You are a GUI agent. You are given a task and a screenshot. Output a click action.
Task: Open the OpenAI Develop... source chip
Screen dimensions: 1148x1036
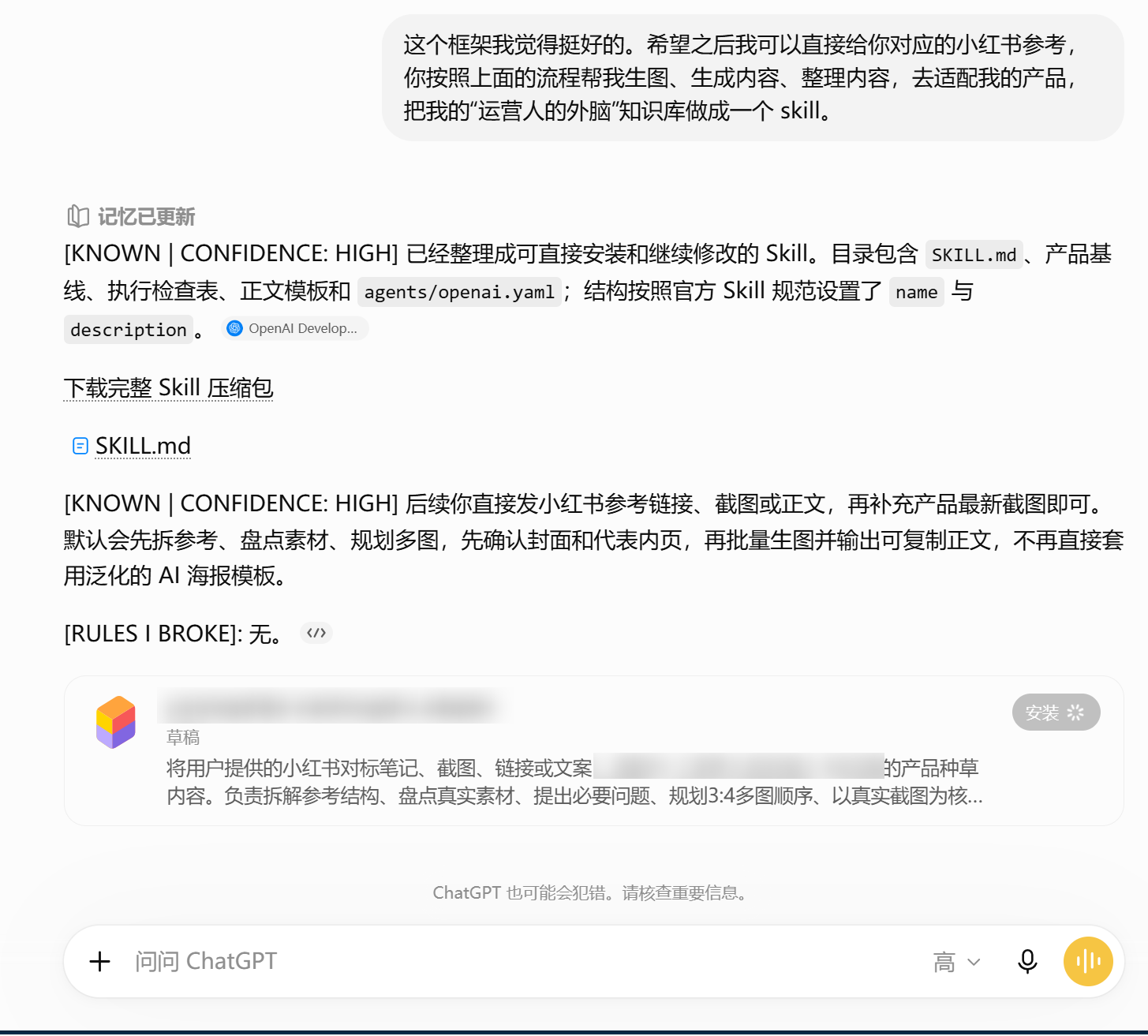(x=295, y=328)
